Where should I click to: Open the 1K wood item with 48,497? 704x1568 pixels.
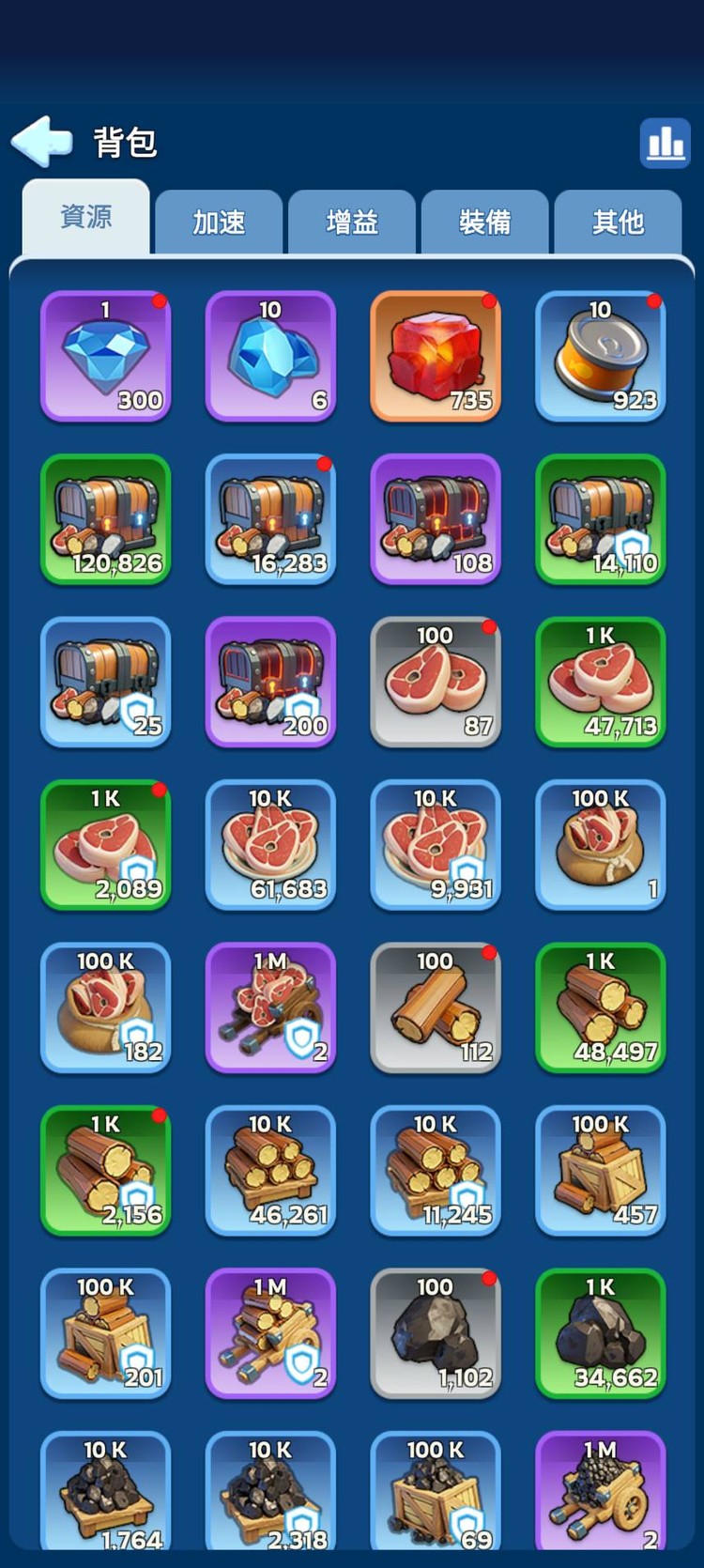(x=601, y=1007)
